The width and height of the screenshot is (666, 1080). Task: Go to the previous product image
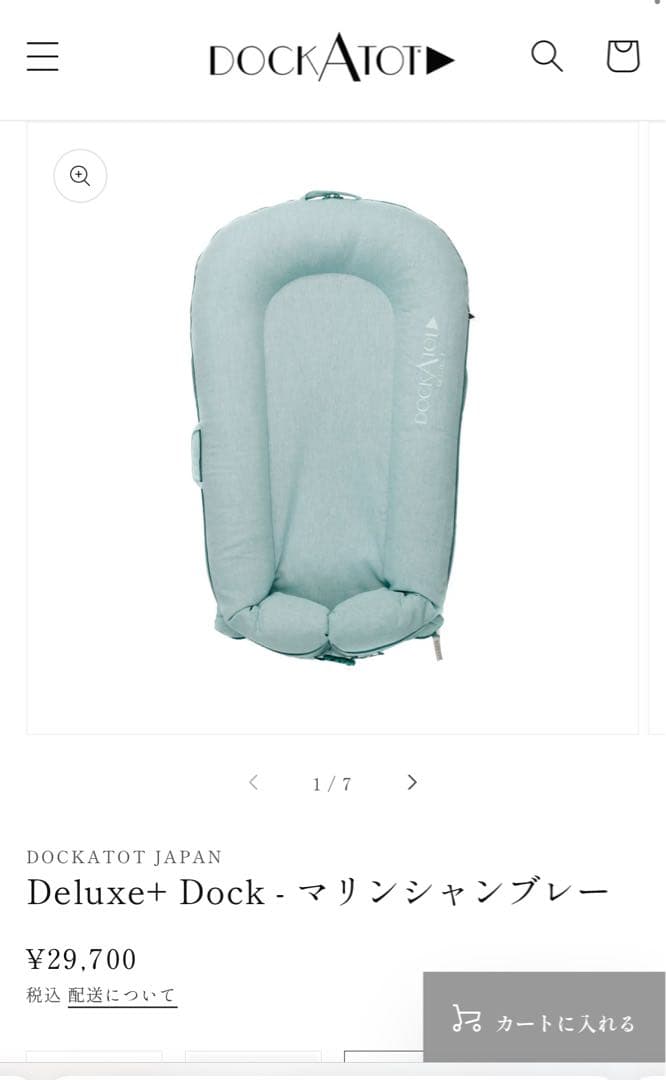[x=253, y=783]
